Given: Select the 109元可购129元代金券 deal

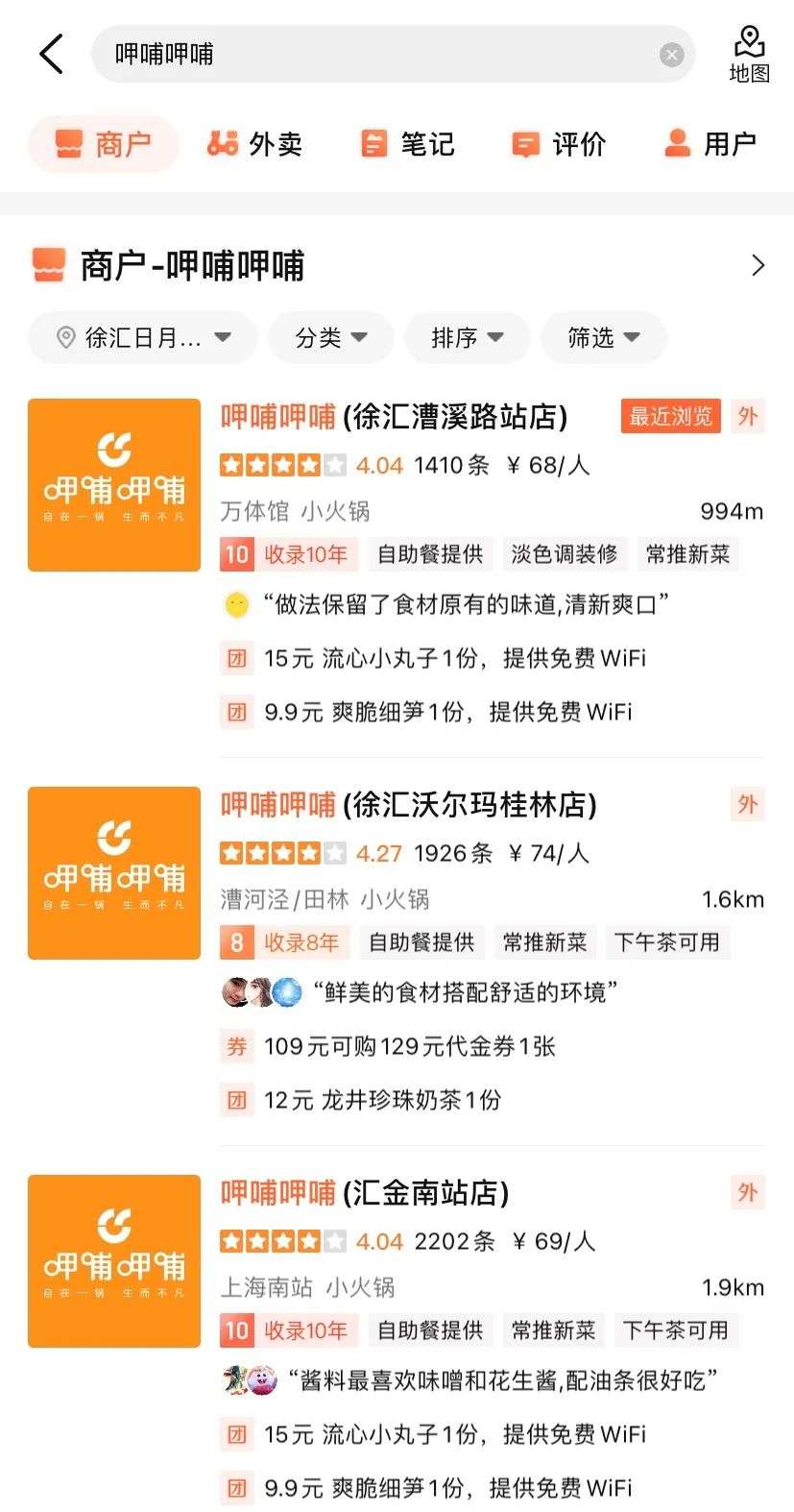Looking at the screenshot, I should click(410, 1047).
